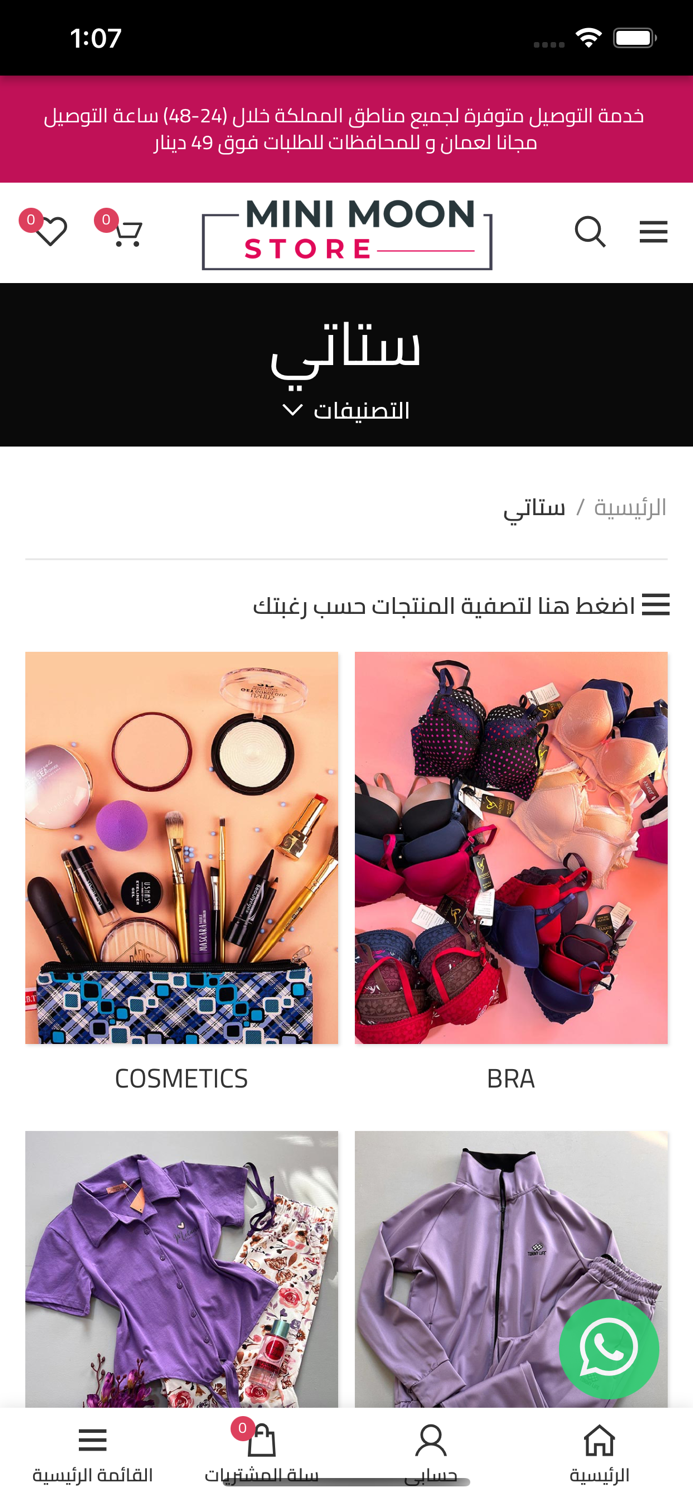
Task: Open the purple shirt pajama category tile
Action: (181, 1268)
